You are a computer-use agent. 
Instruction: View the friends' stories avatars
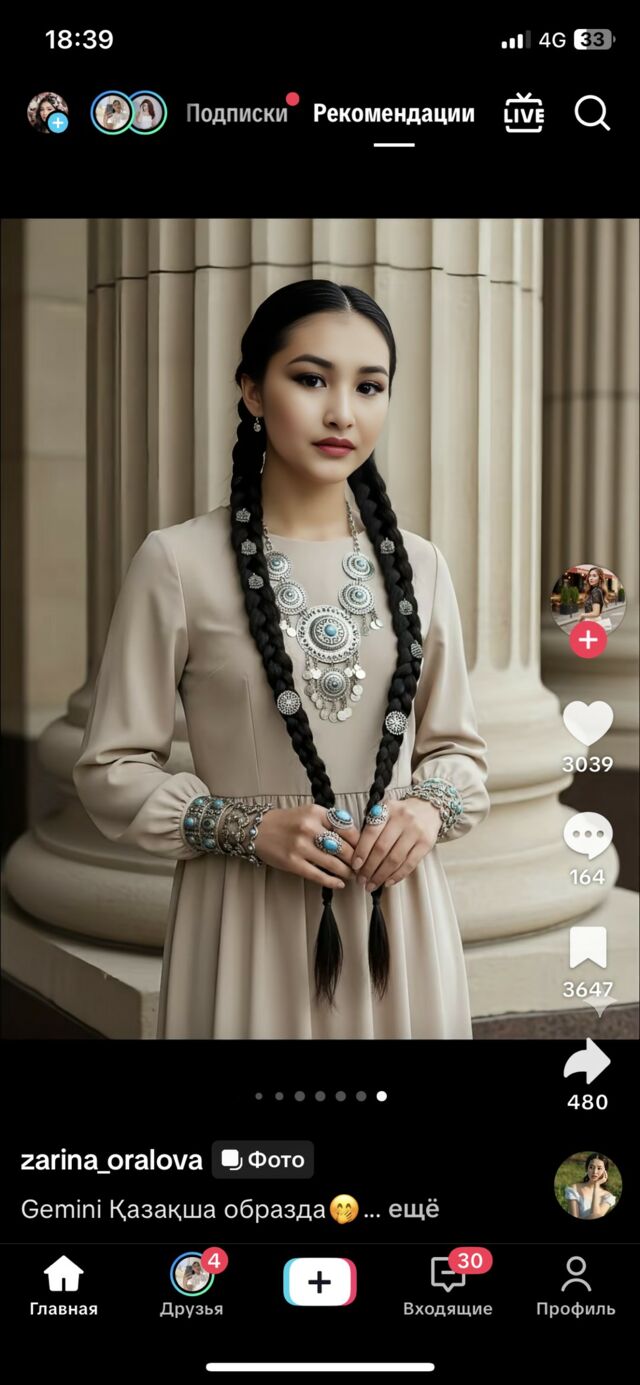[128, 113]
